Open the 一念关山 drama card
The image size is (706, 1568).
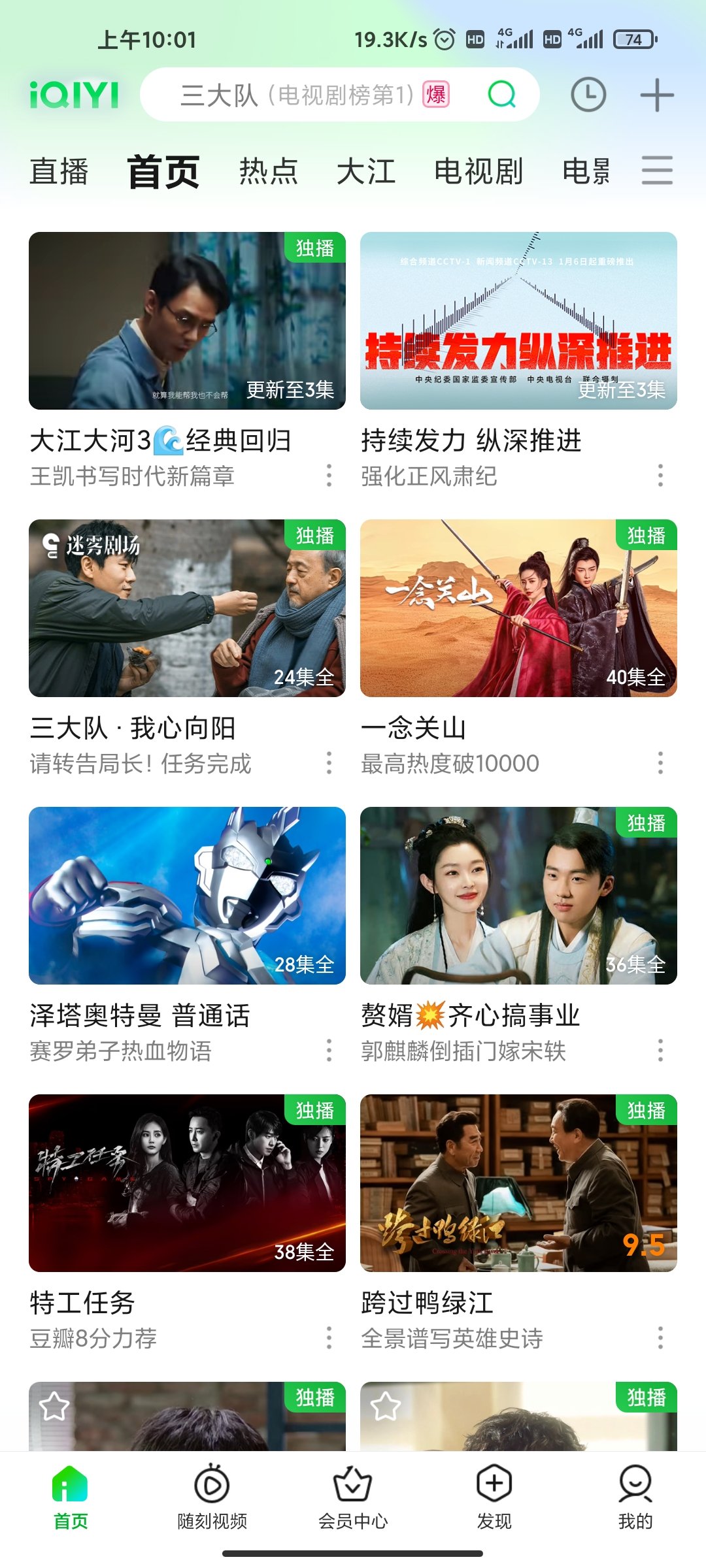[518, 608]
